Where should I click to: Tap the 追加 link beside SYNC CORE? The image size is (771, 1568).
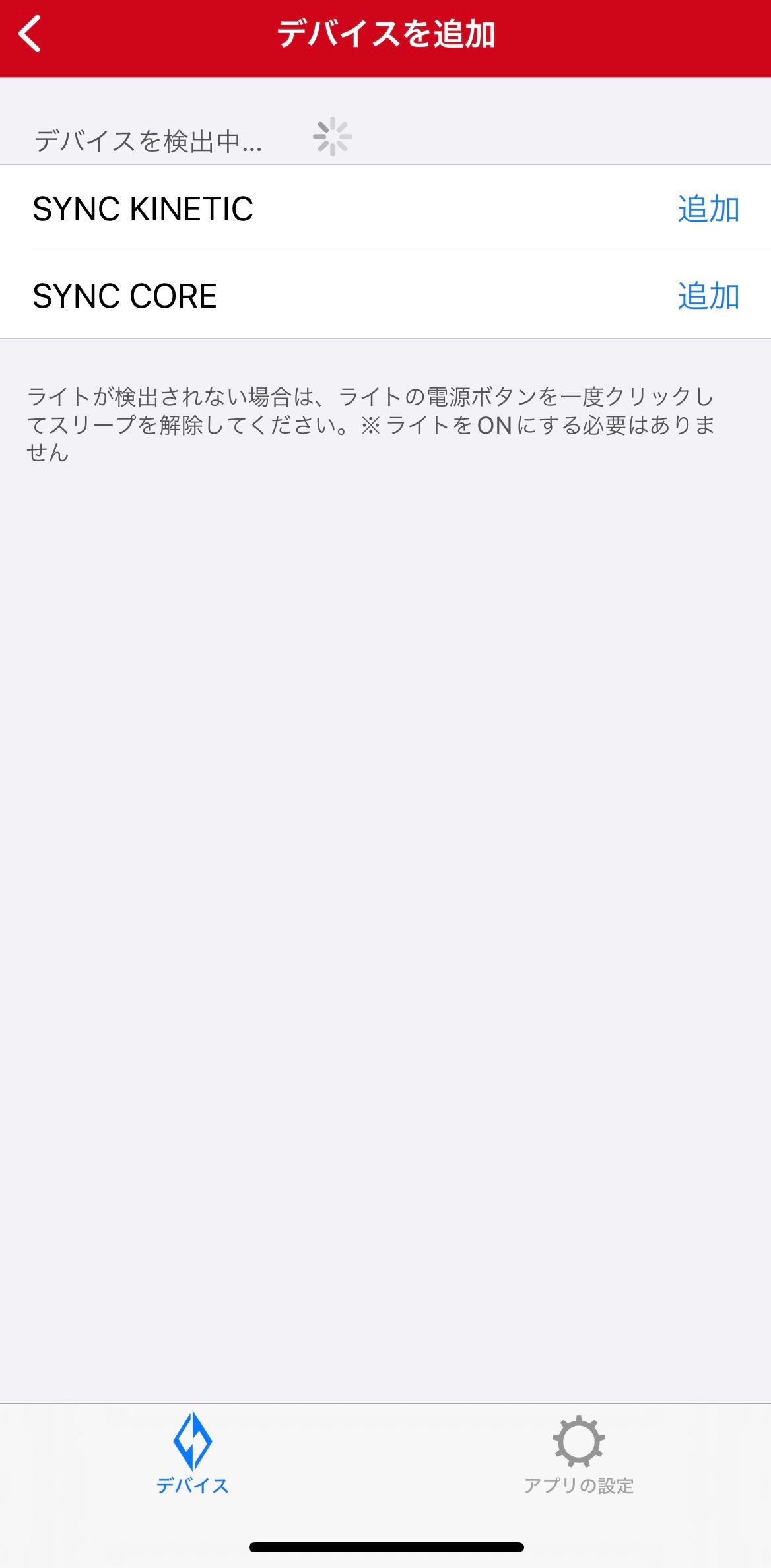click(x=708, y=296)
